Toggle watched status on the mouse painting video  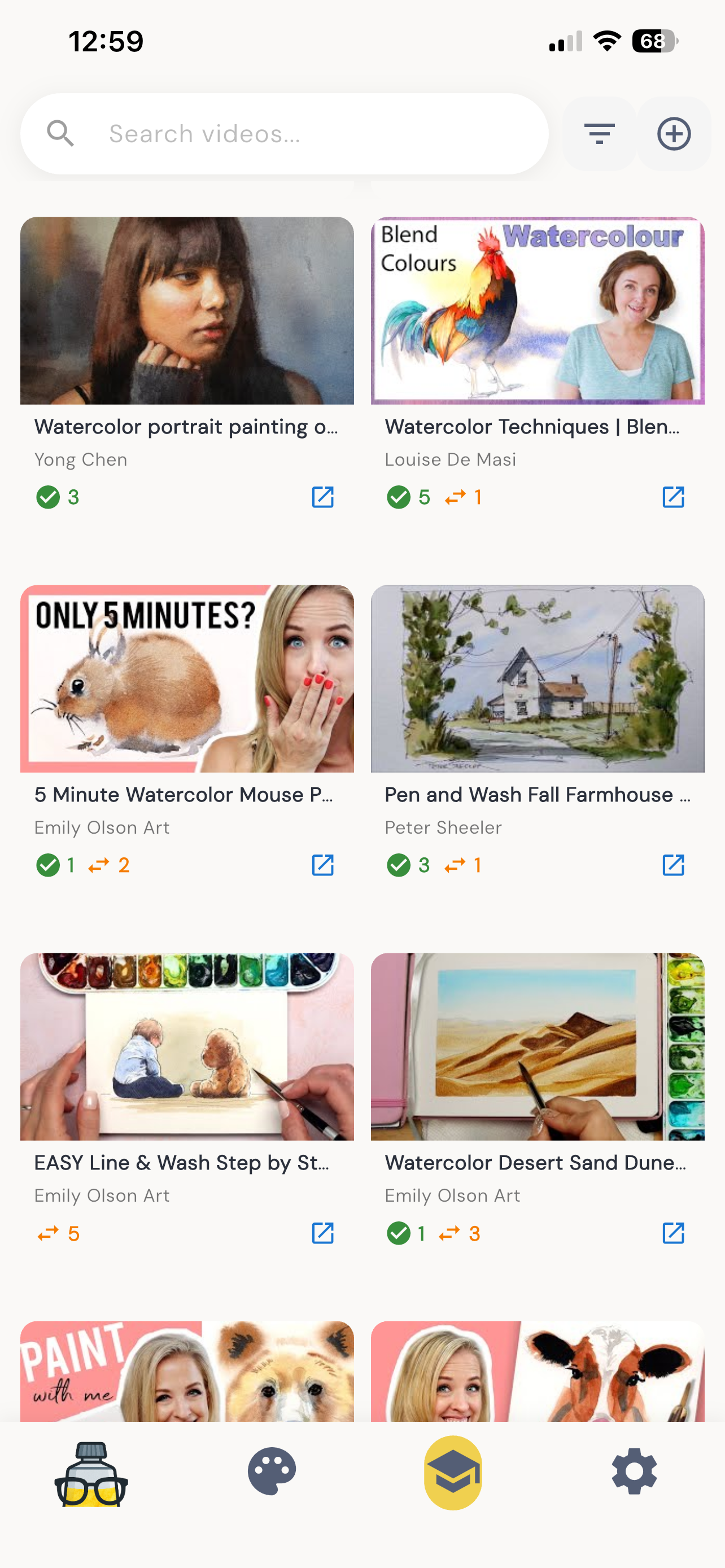coord(48,865)
